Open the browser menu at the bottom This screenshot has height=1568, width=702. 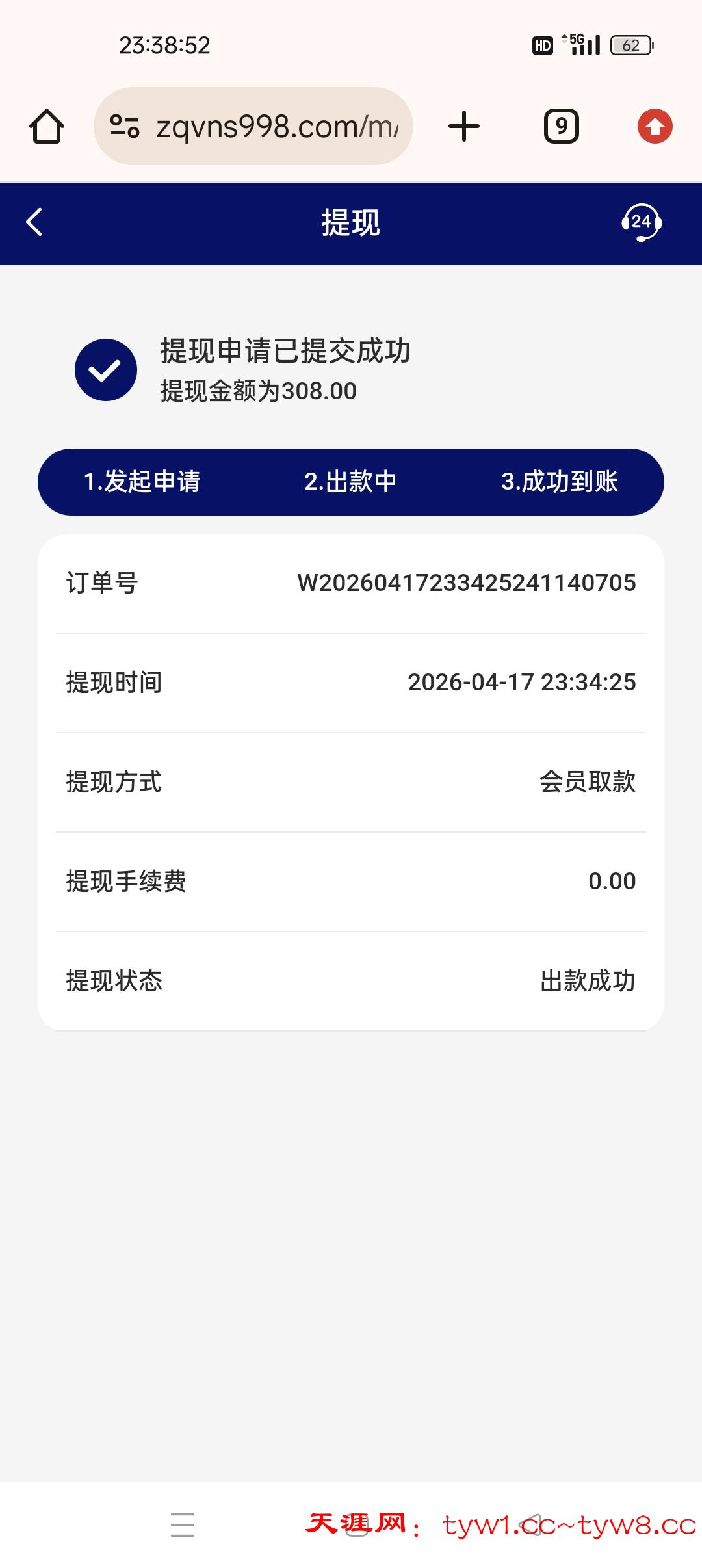pyautogui.click(x=183, y=1525)
